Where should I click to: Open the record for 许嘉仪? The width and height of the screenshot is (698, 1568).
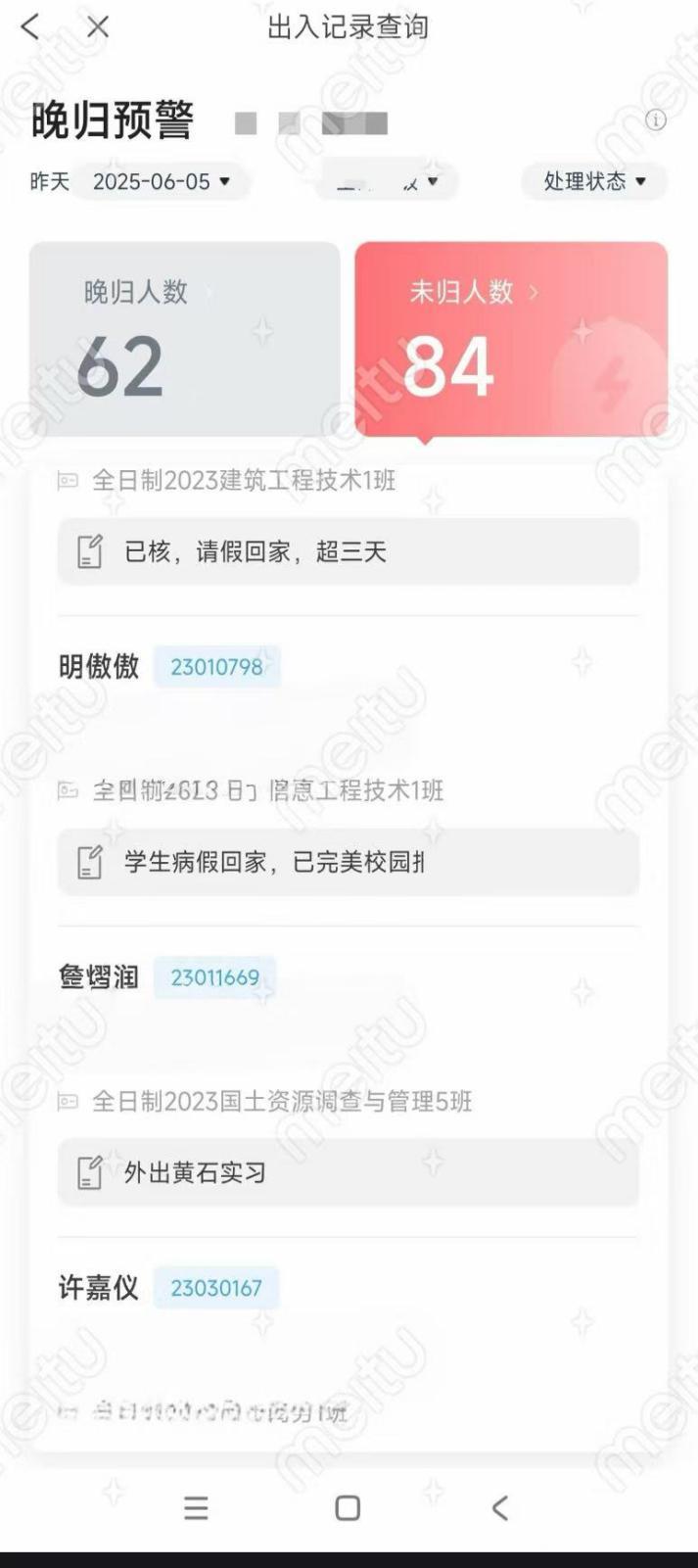(x=100, y=1288)
